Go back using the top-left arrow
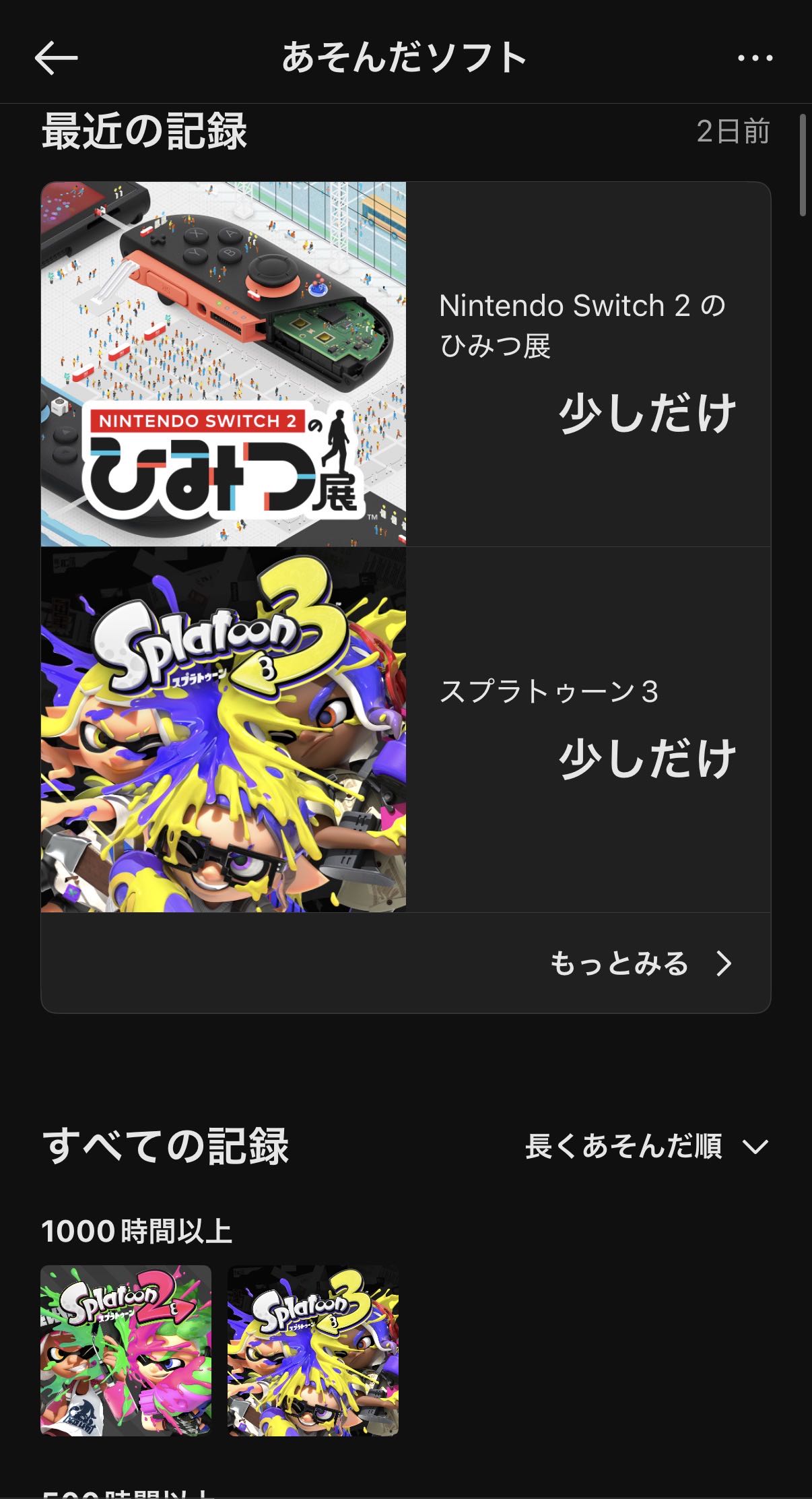The width and height of the screenshot is (812, 1499). click(56, 58)
